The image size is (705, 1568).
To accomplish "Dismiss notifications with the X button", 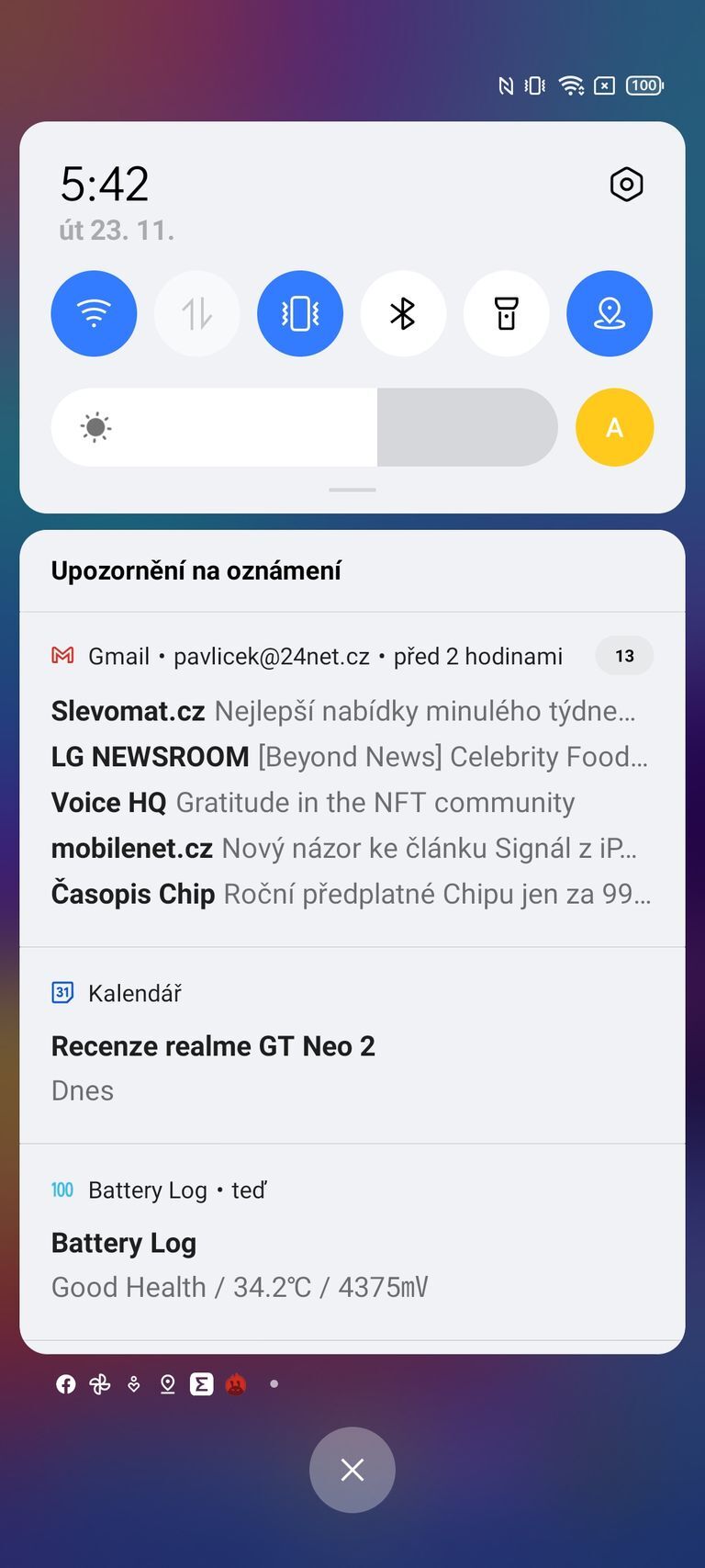I will pos(352,1470).
